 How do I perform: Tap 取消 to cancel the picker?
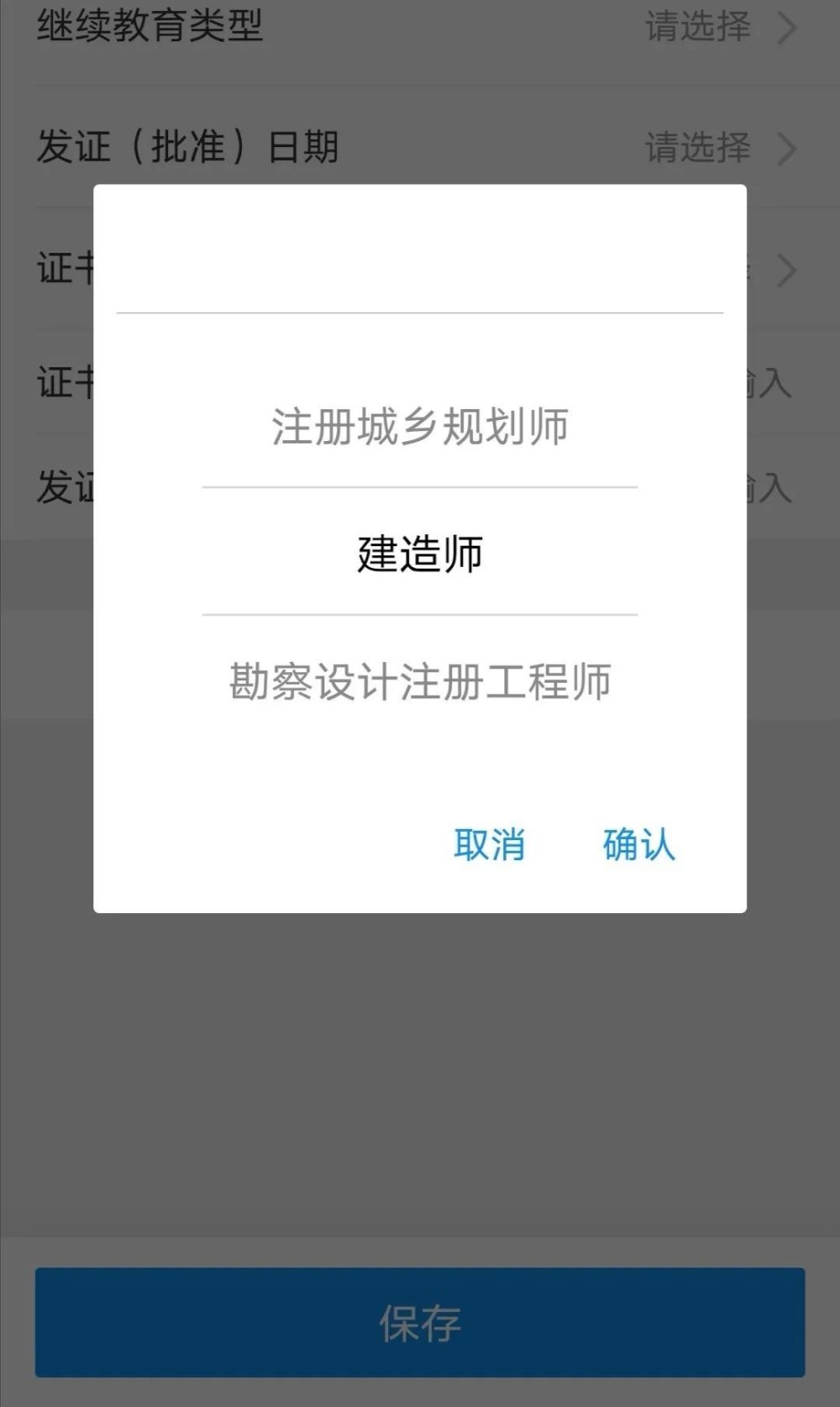(x=489, y=844)
